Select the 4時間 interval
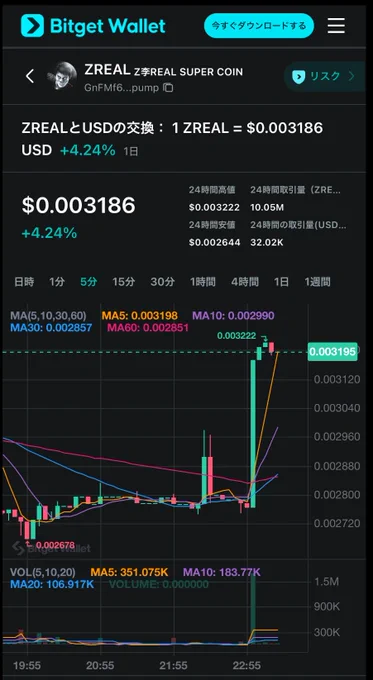373x680 pixels. [x=245, y=282]
